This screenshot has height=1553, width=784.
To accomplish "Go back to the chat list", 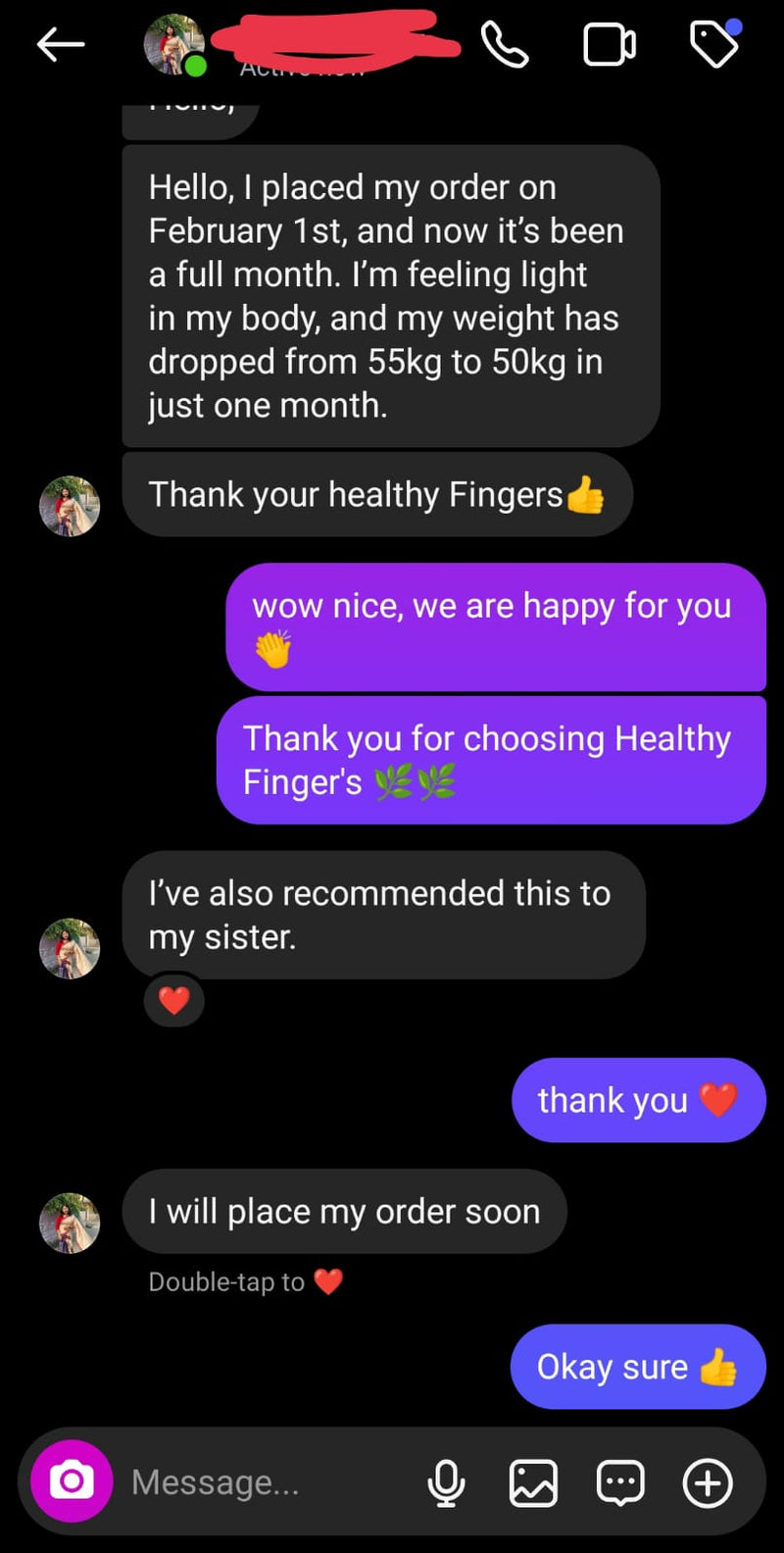I will 60,44.
